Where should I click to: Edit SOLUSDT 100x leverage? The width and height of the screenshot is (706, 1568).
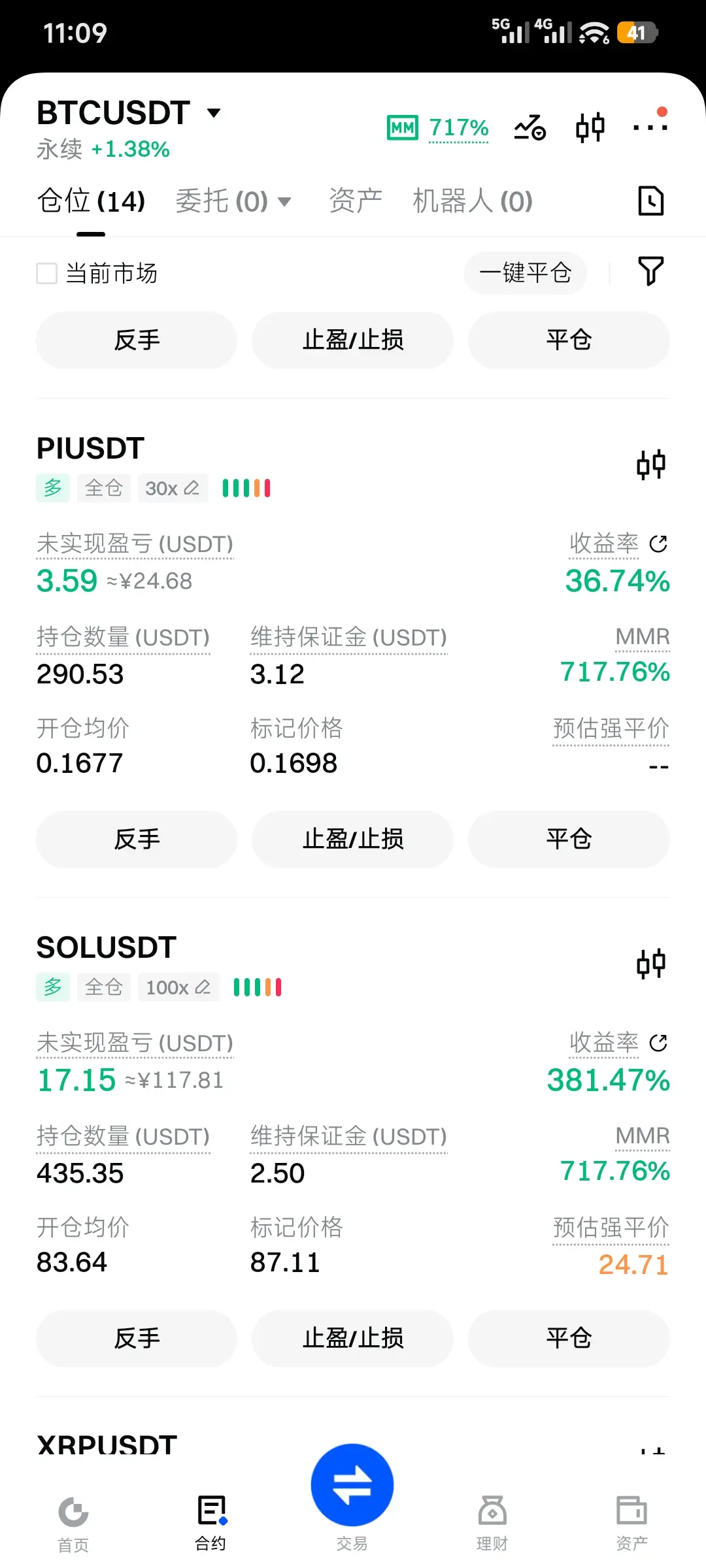click(178, 987)
